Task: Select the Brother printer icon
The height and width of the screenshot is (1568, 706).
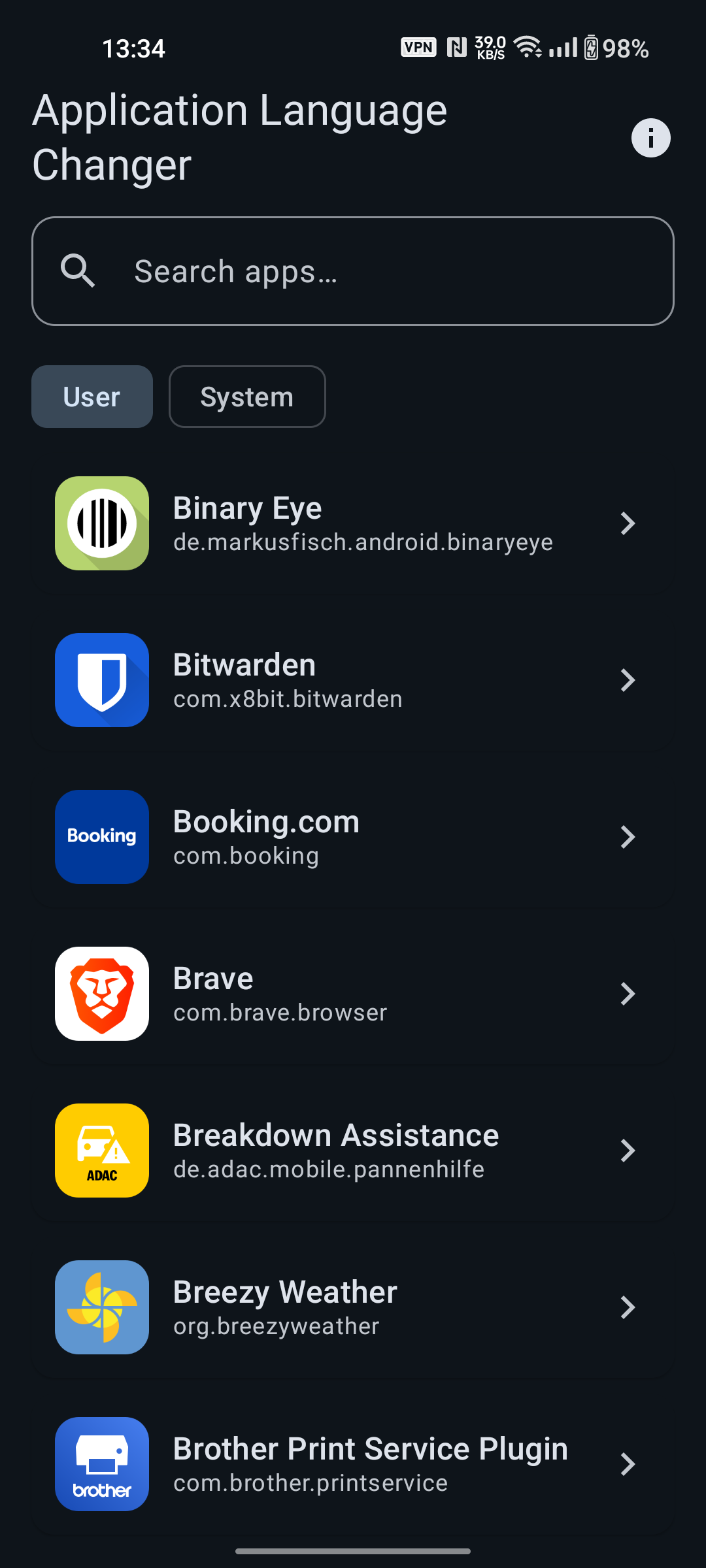Action: point(101,1464)
